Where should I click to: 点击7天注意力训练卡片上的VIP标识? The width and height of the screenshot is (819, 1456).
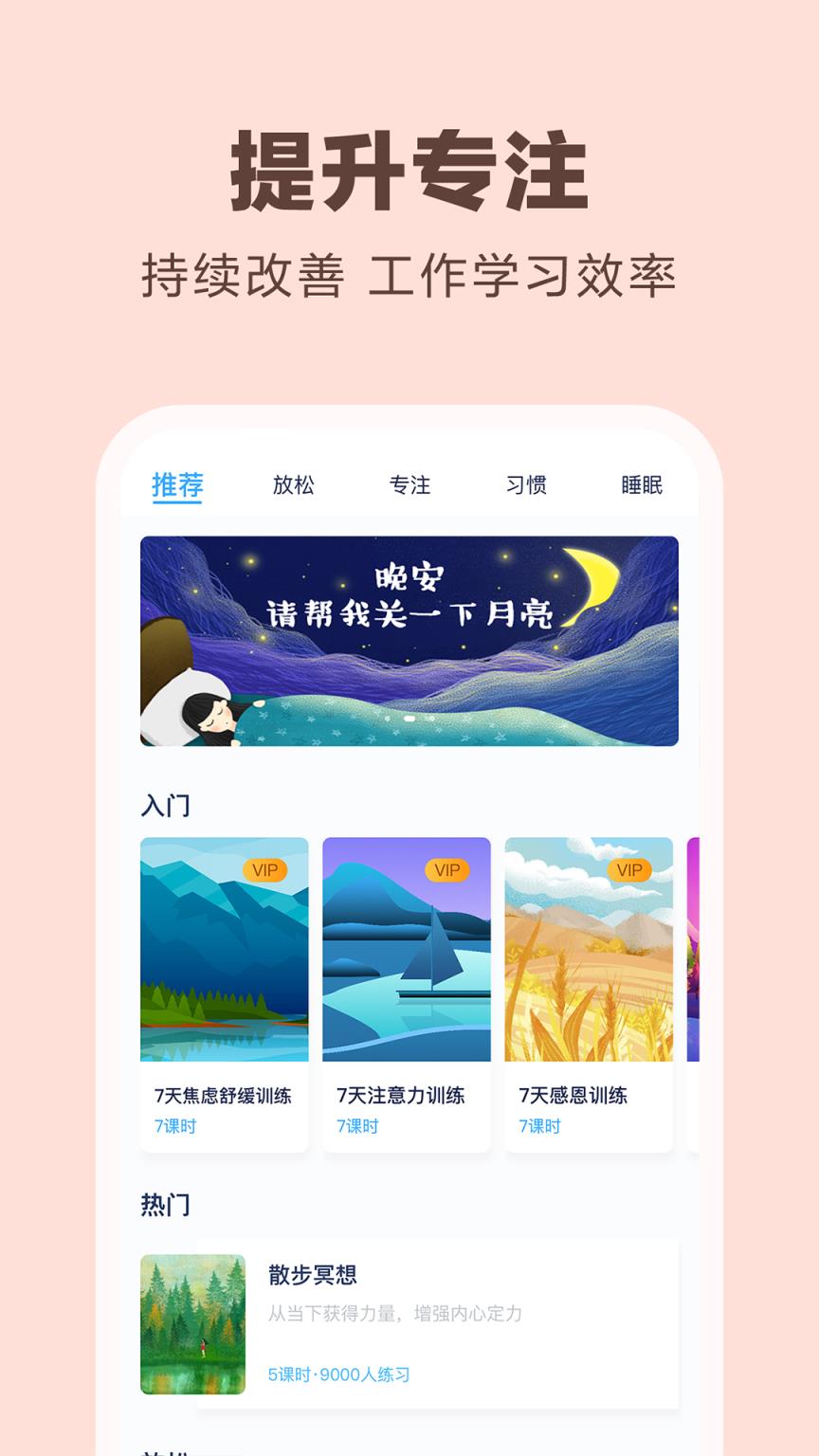coord(447,869)
